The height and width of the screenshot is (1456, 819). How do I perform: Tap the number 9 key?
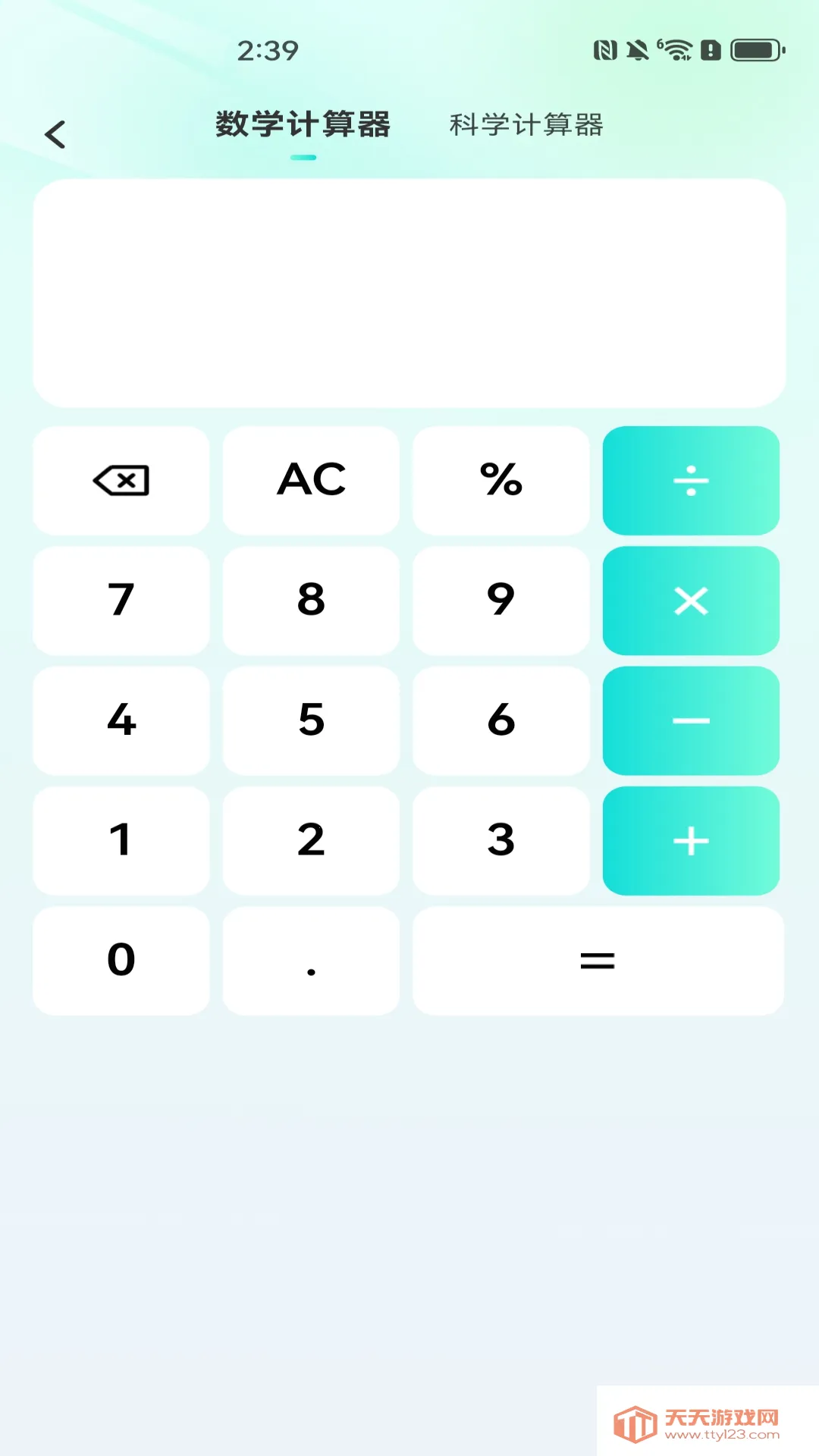[501, 601]
